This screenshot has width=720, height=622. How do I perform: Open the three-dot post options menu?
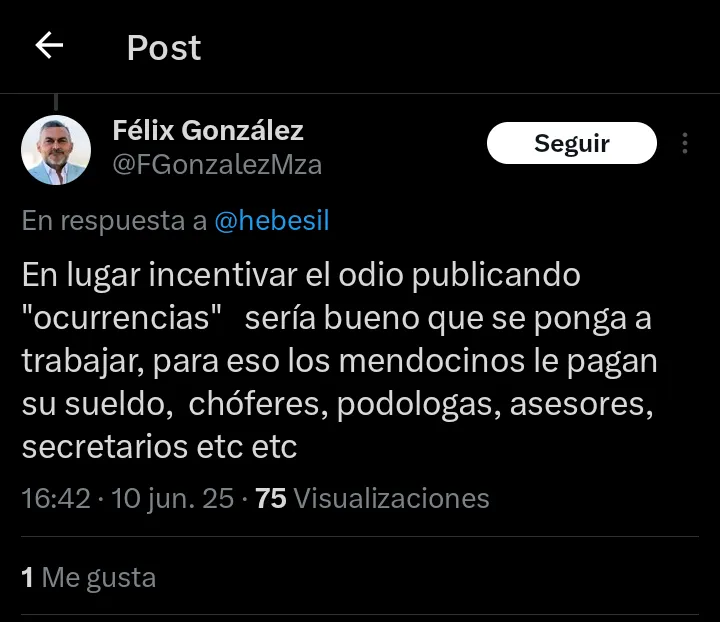685,143
